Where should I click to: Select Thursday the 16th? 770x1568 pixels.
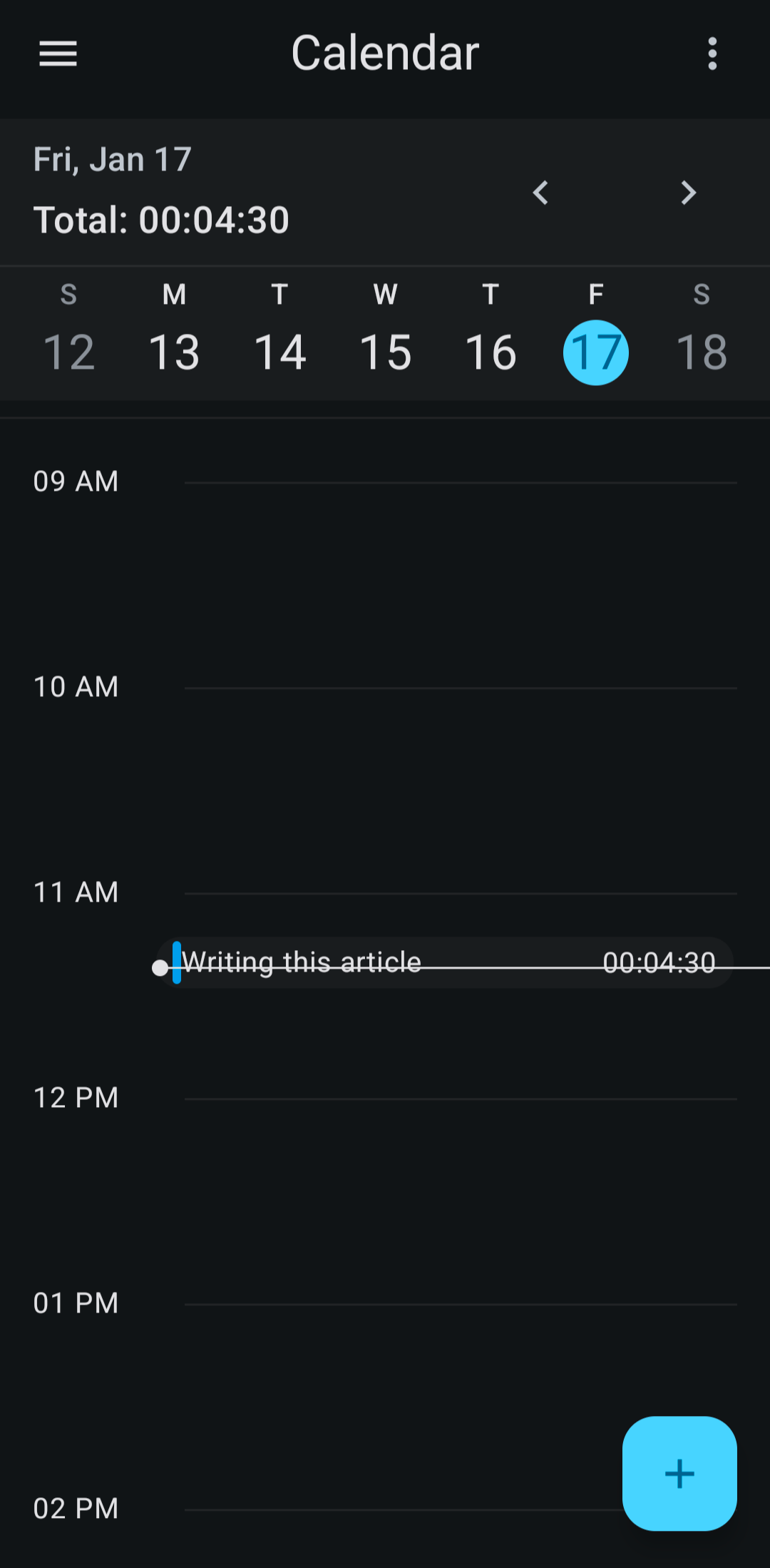pos(491,352)
